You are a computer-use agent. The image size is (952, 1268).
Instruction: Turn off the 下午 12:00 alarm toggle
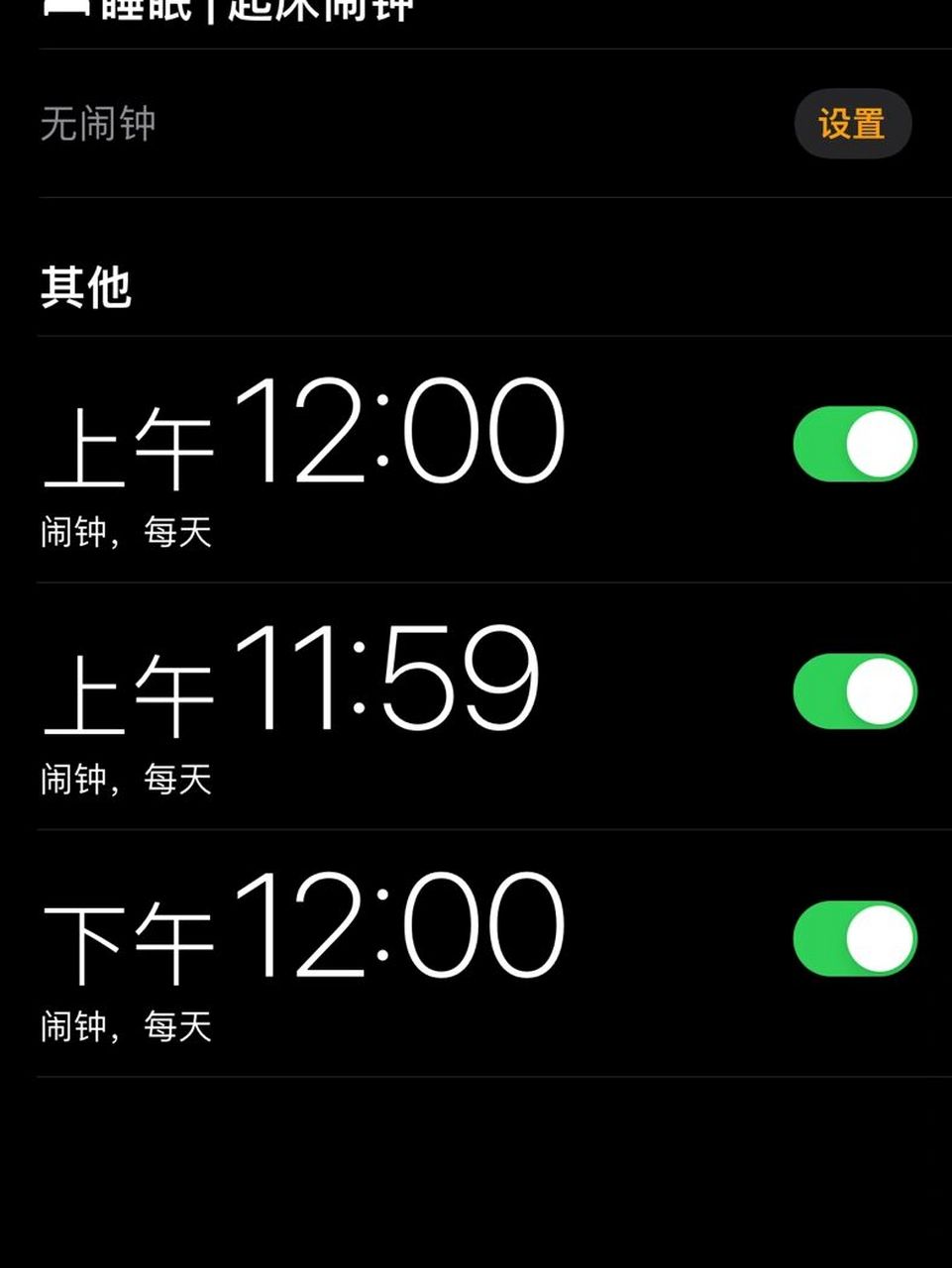854,939
